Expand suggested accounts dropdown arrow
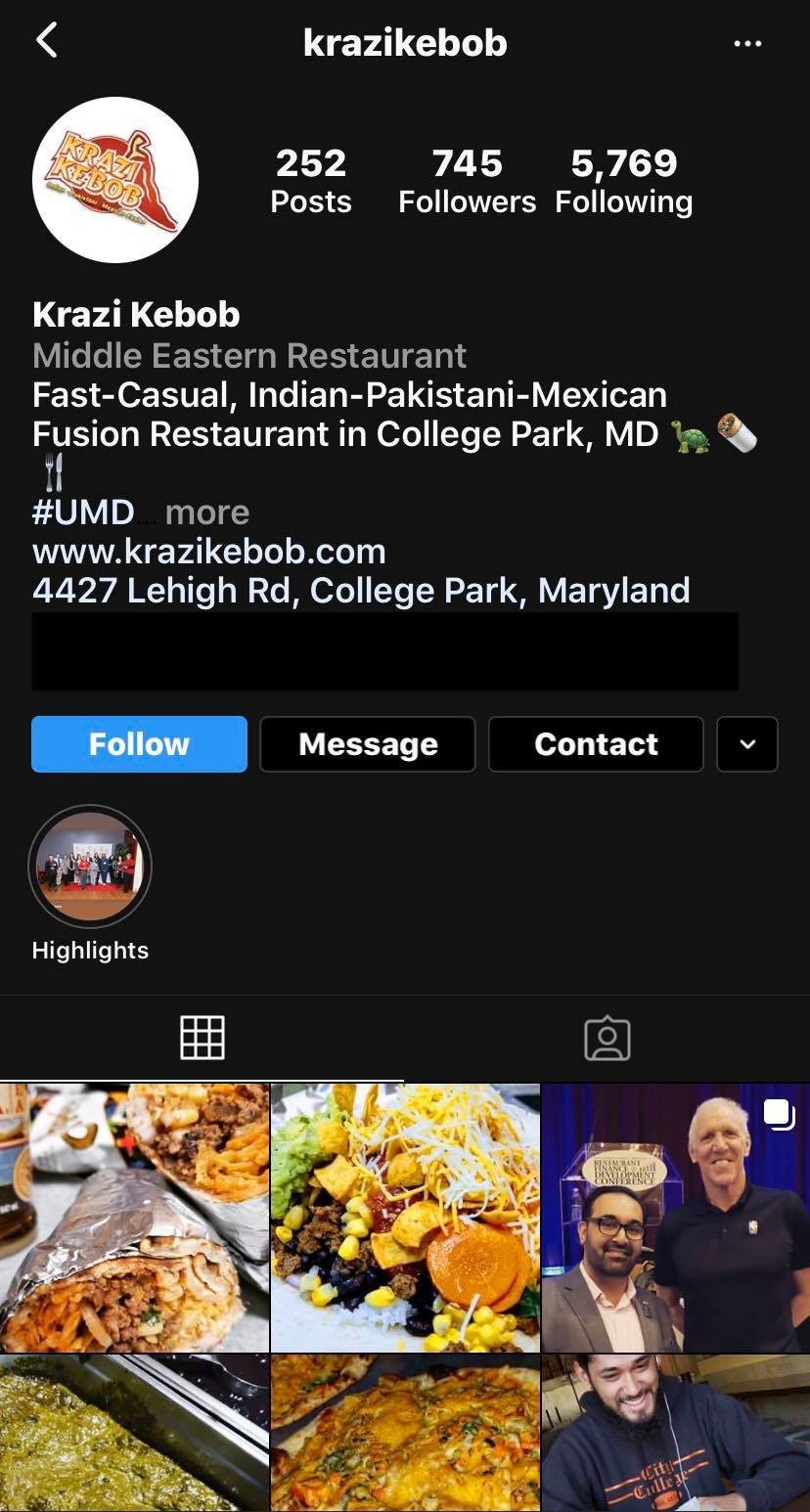This screenshot has width=810, height=1512. tap(747, 744)
